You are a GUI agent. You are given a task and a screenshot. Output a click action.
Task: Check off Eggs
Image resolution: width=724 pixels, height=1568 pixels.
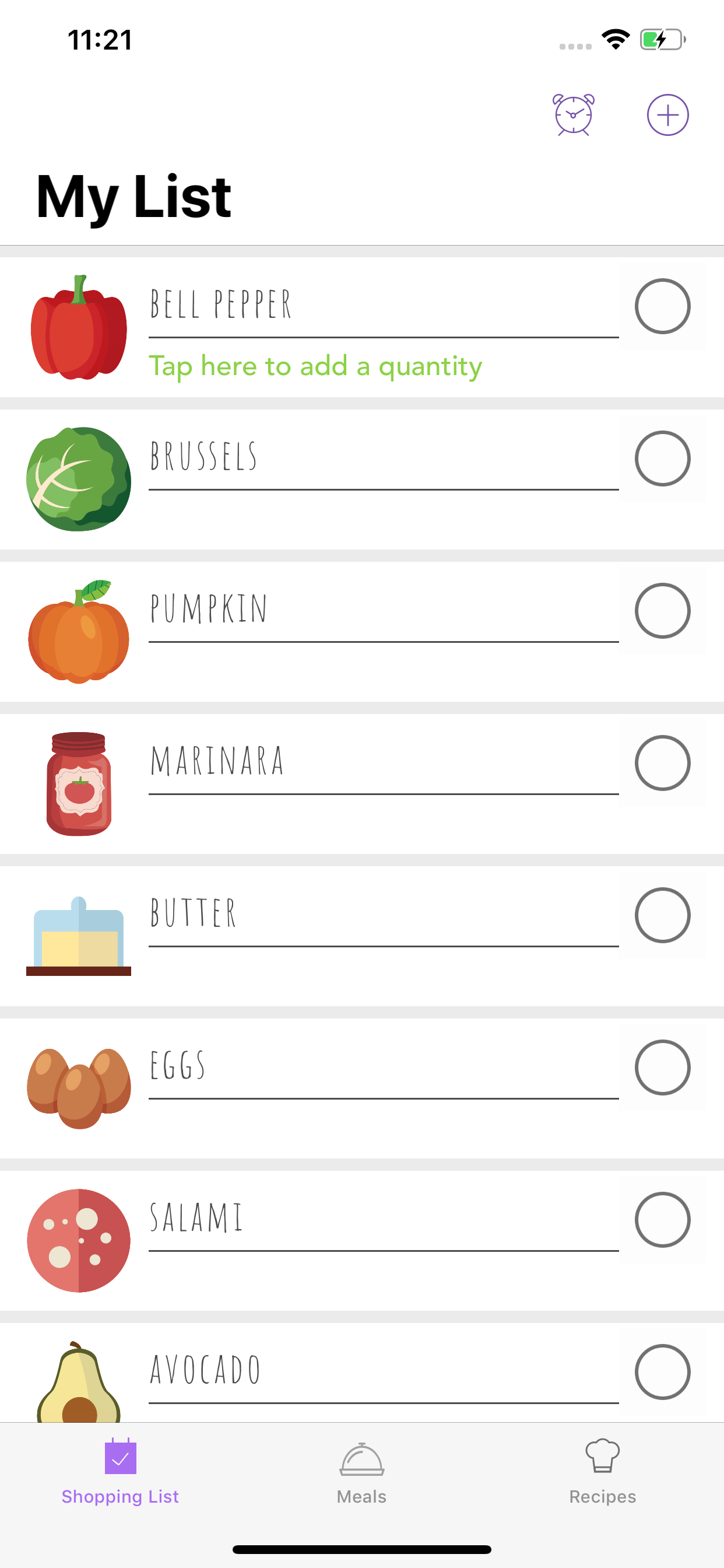point(662,1067)
